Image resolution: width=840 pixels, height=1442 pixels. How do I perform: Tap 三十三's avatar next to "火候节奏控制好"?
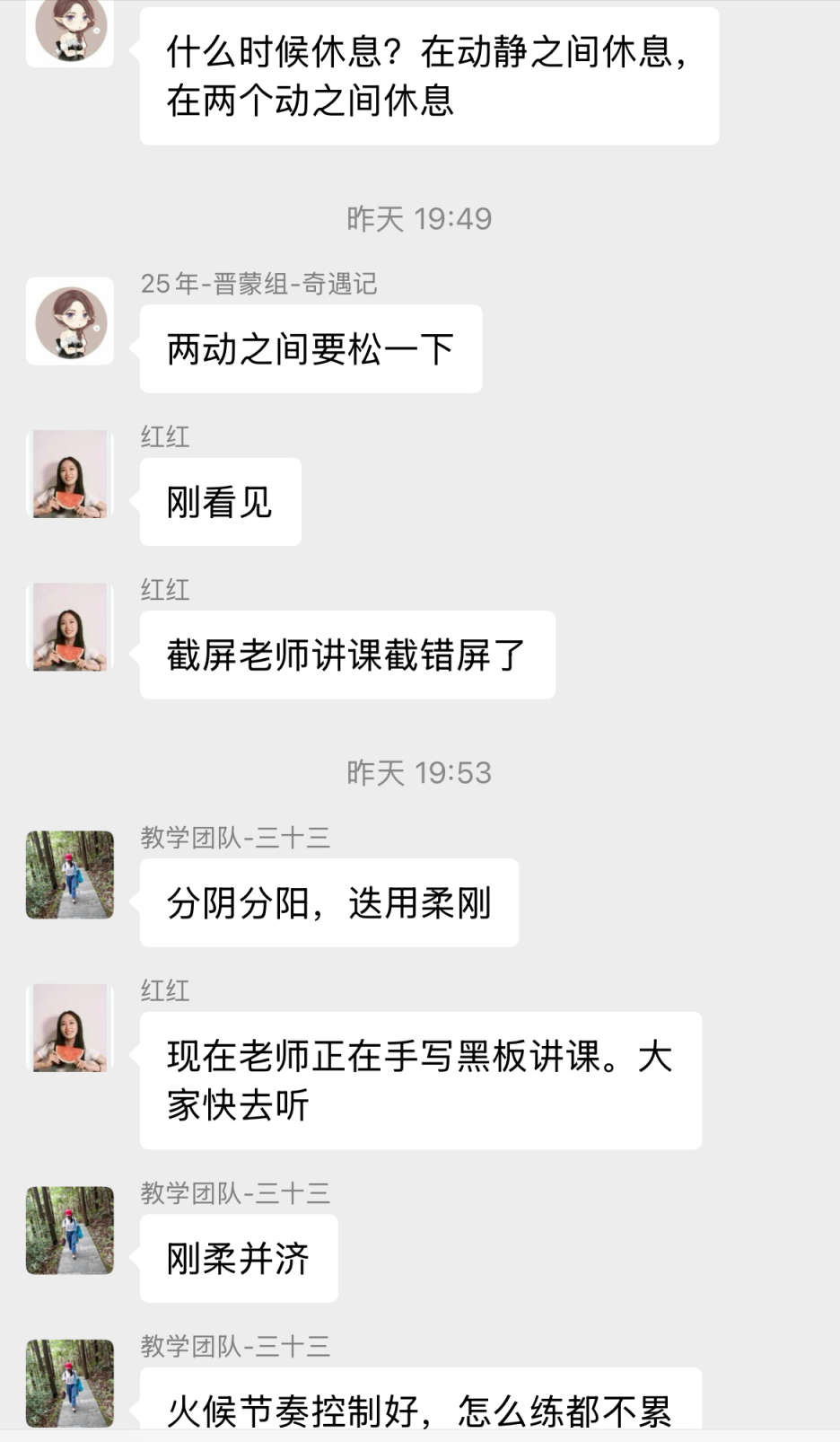70,1384
